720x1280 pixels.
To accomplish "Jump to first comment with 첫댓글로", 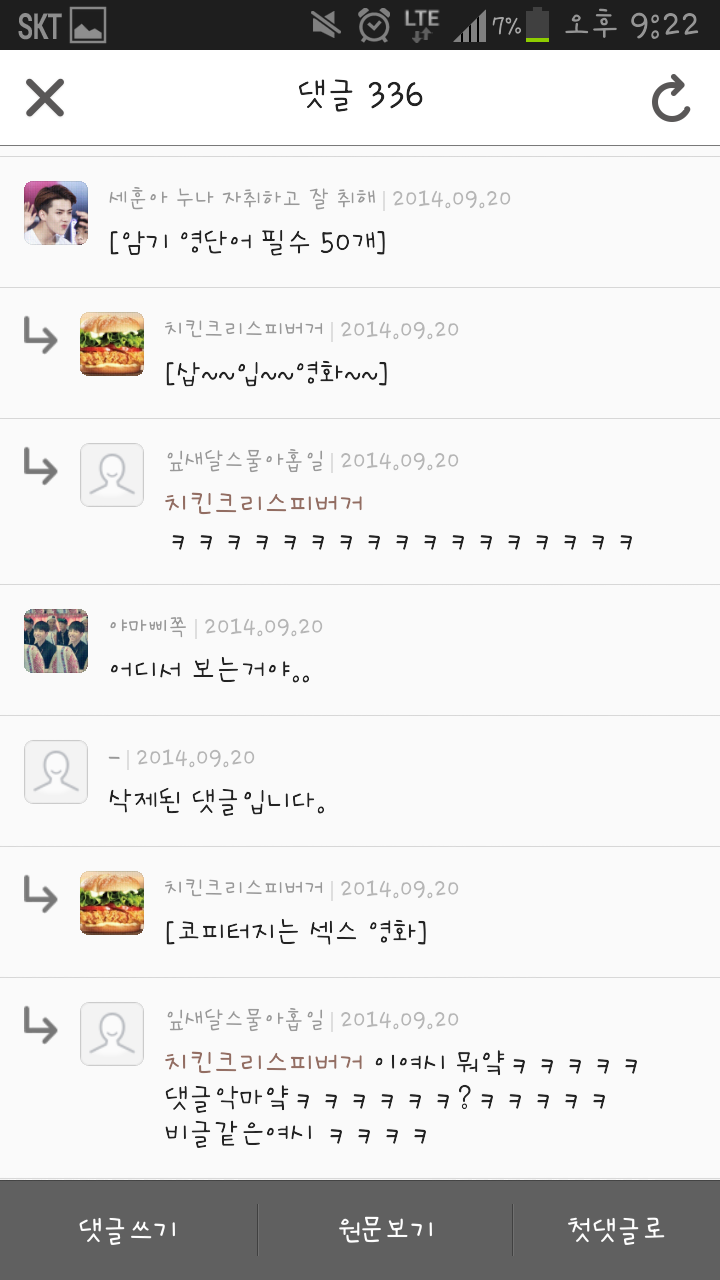I will [616, 1230].
